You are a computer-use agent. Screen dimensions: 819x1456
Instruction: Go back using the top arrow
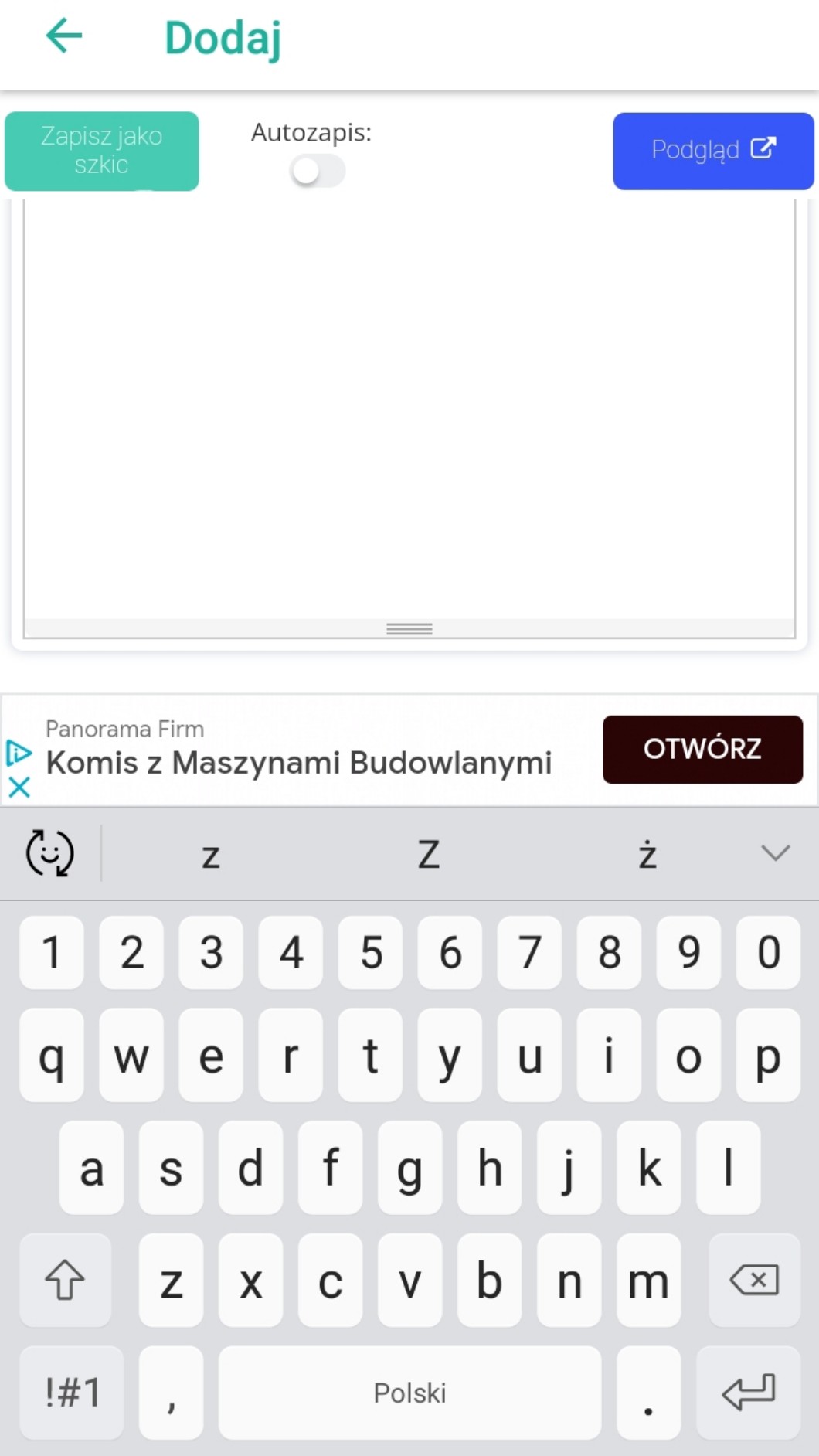pos(64,36)
